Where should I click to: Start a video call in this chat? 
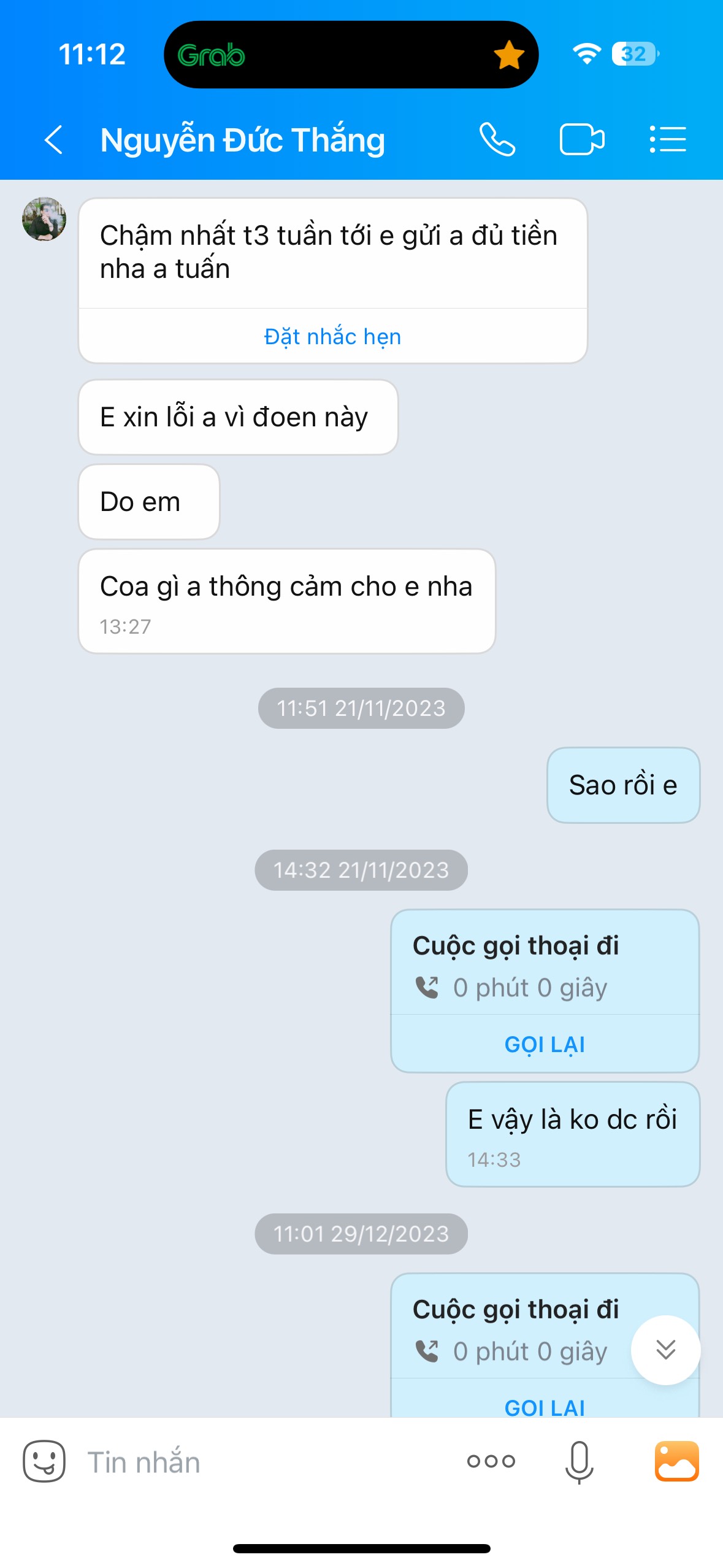pos(581,140)
